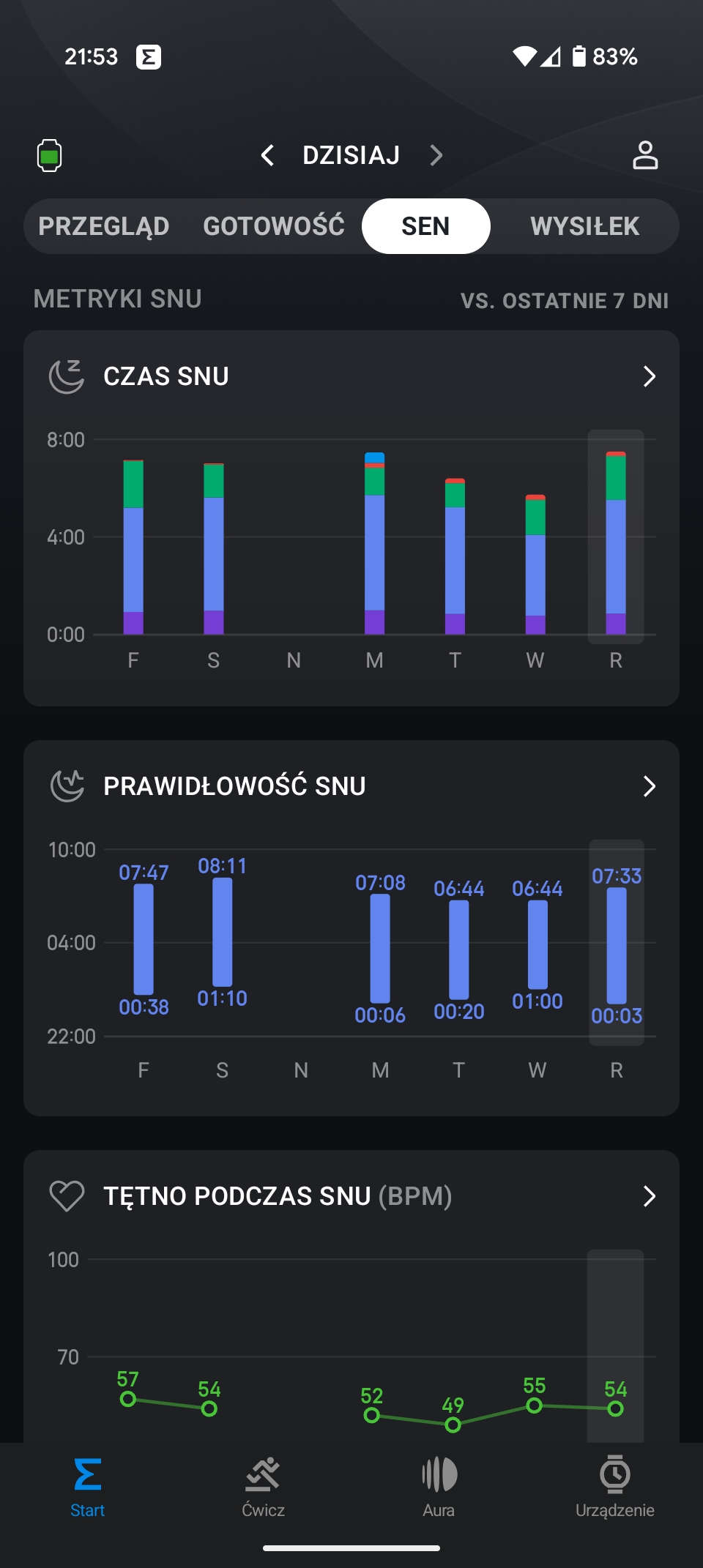This screenshot has width=703, height=1568.
Task: Open the Ćwicz bottom navigation item
Action: pos(264,1487)
